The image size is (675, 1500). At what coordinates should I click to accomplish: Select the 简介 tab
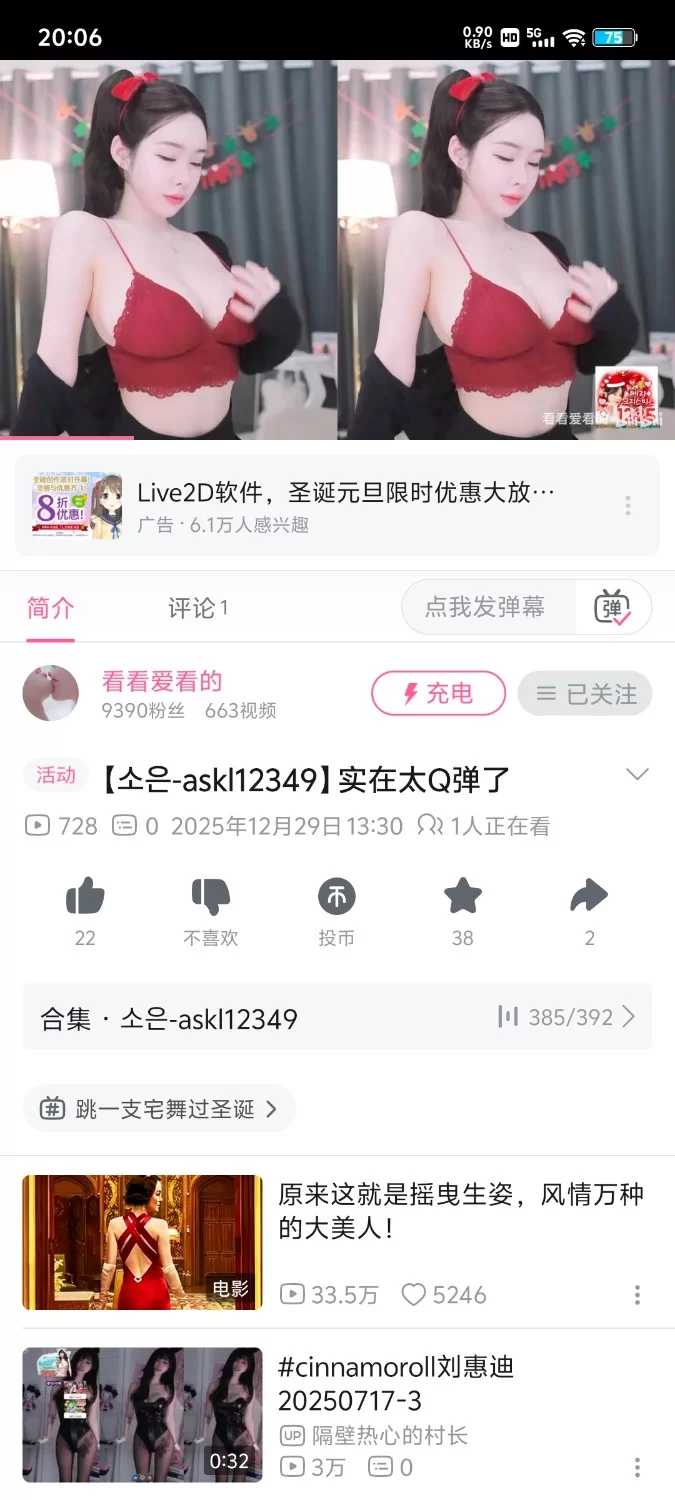[x=50, y=607]
